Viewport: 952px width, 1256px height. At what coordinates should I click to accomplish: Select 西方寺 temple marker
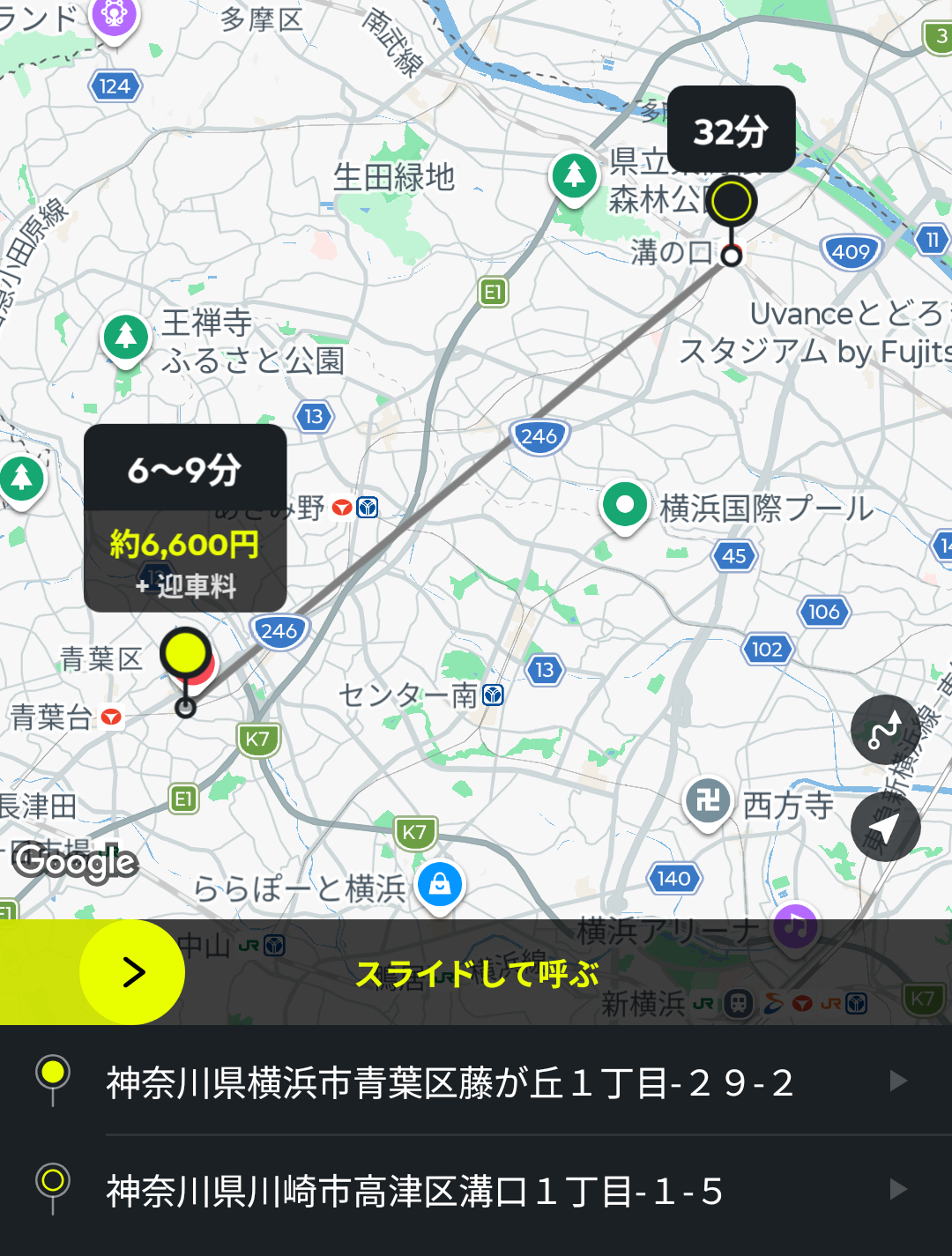(708, 800)
